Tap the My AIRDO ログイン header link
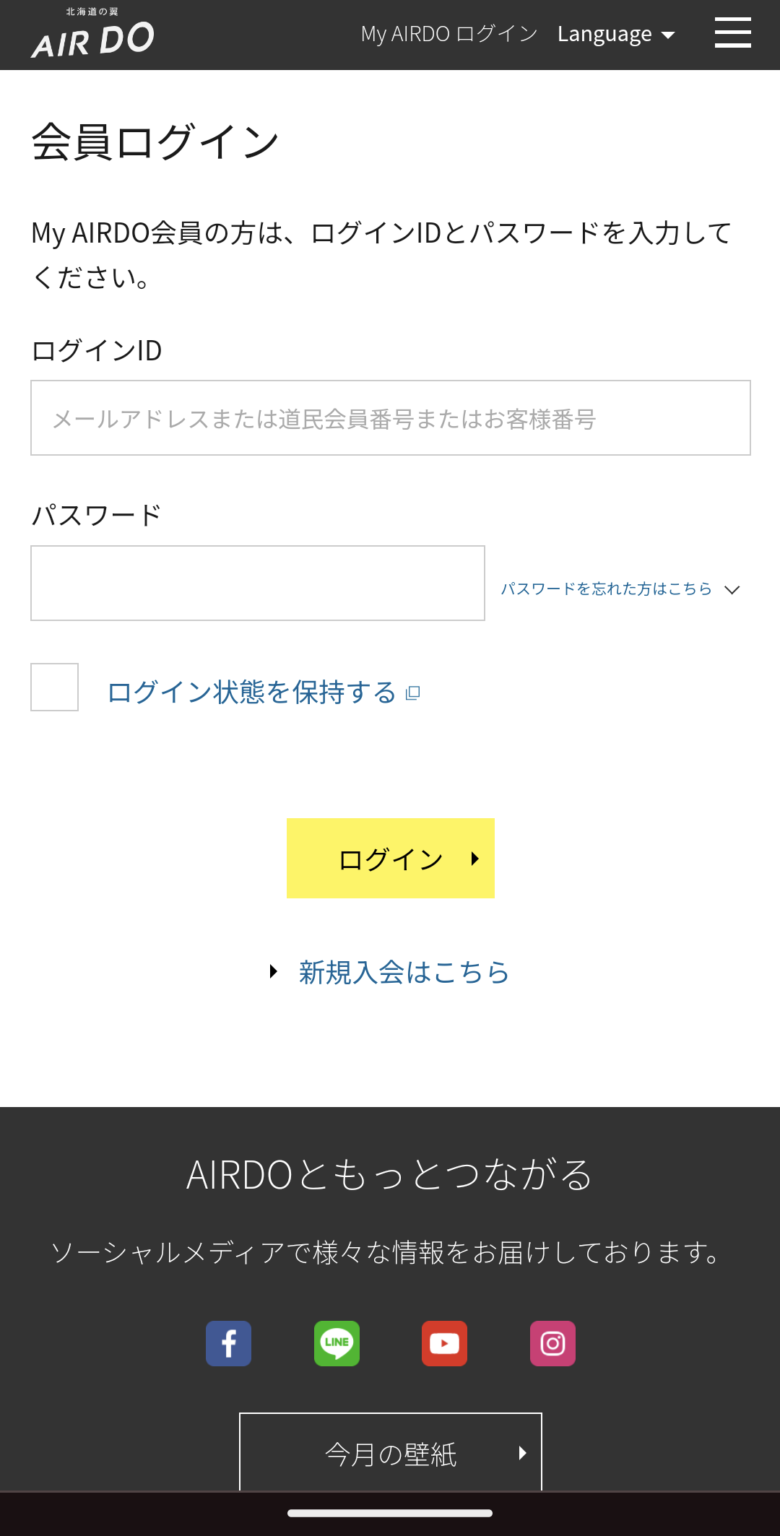Viewport: 780px width, 1536px height. 449,34
